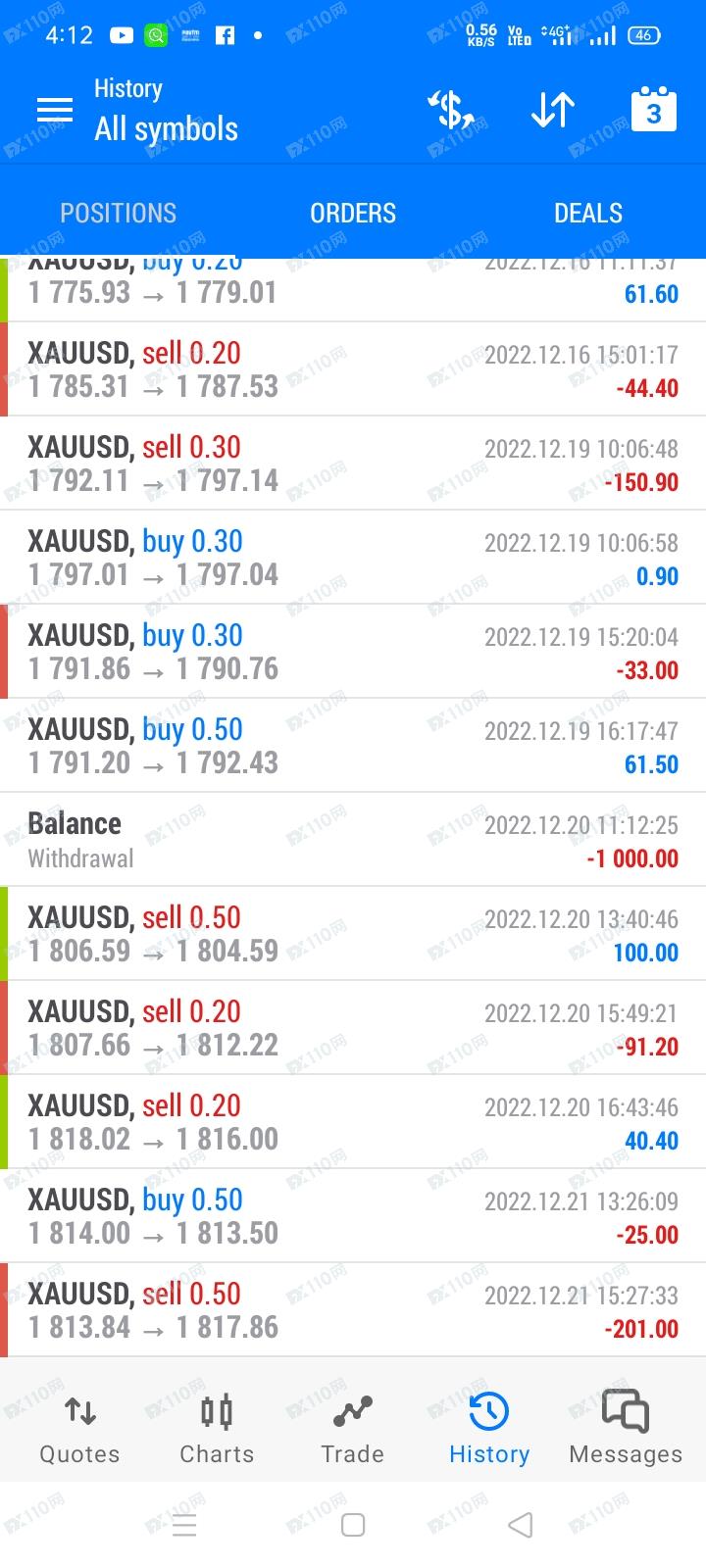Open the Balance Withdrawal entry
706x1568 pixels.
[353, 840]
